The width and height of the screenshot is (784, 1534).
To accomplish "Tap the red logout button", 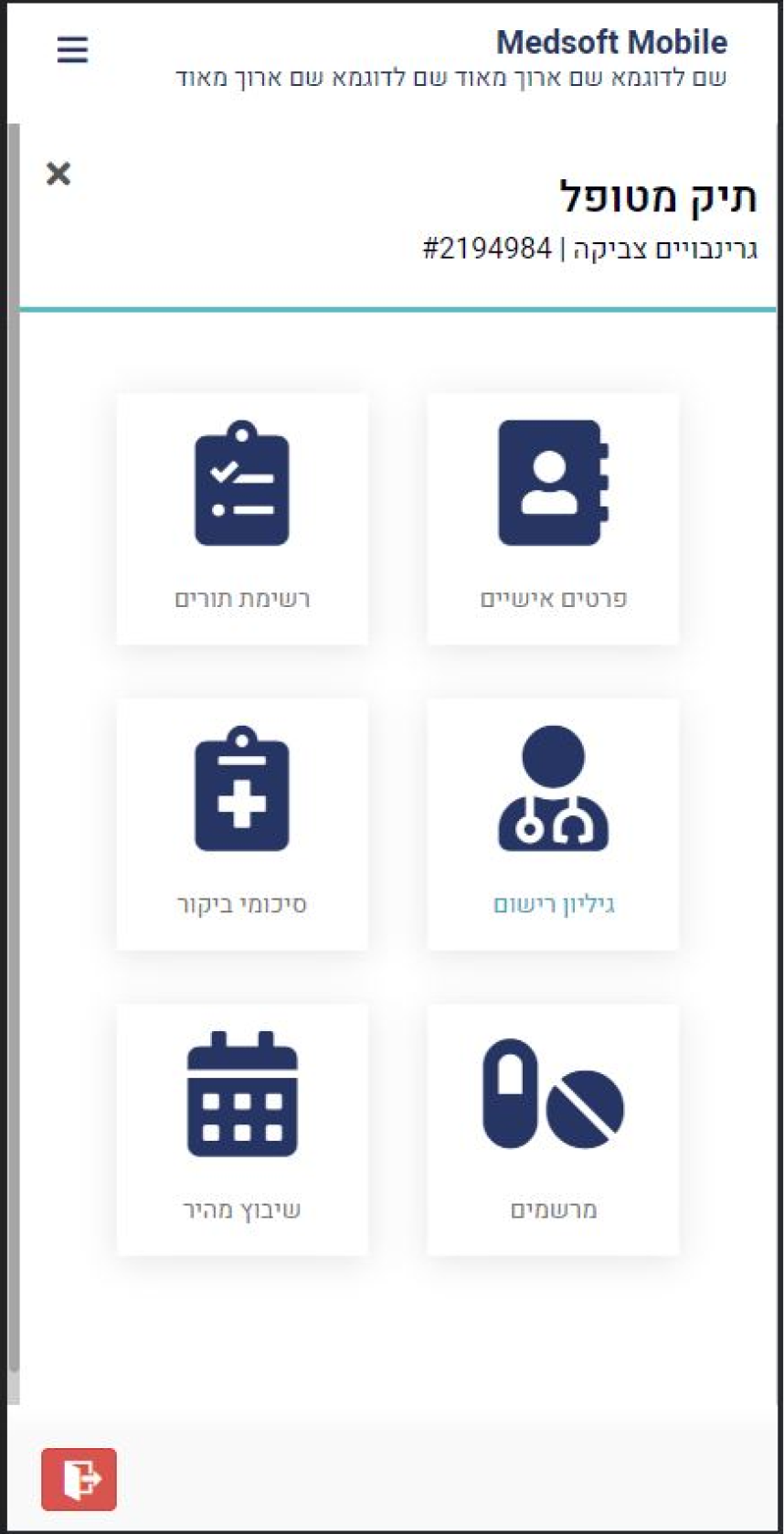I will click(x=79, y=1478).
